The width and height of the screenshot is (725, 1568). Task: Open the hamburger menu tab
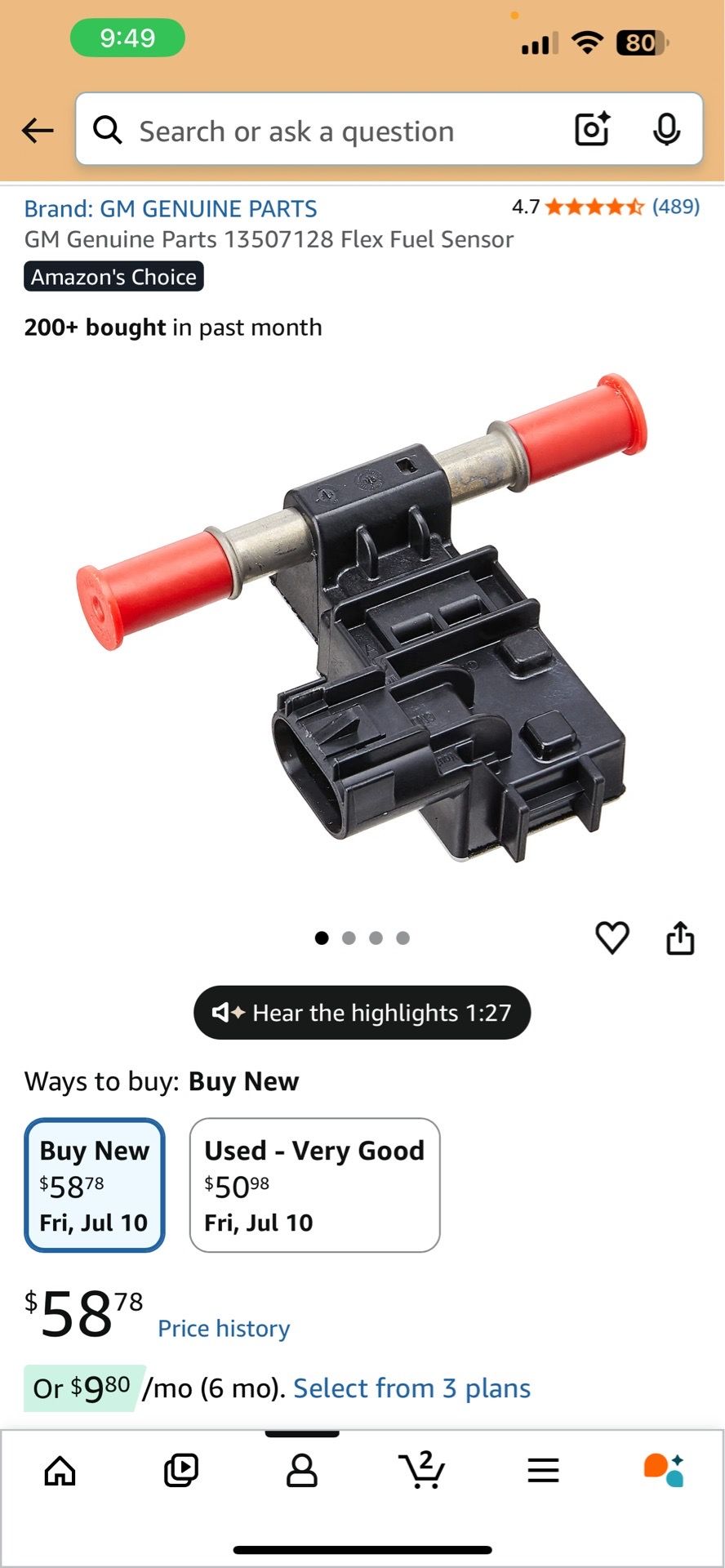[x=543, y=1471]
